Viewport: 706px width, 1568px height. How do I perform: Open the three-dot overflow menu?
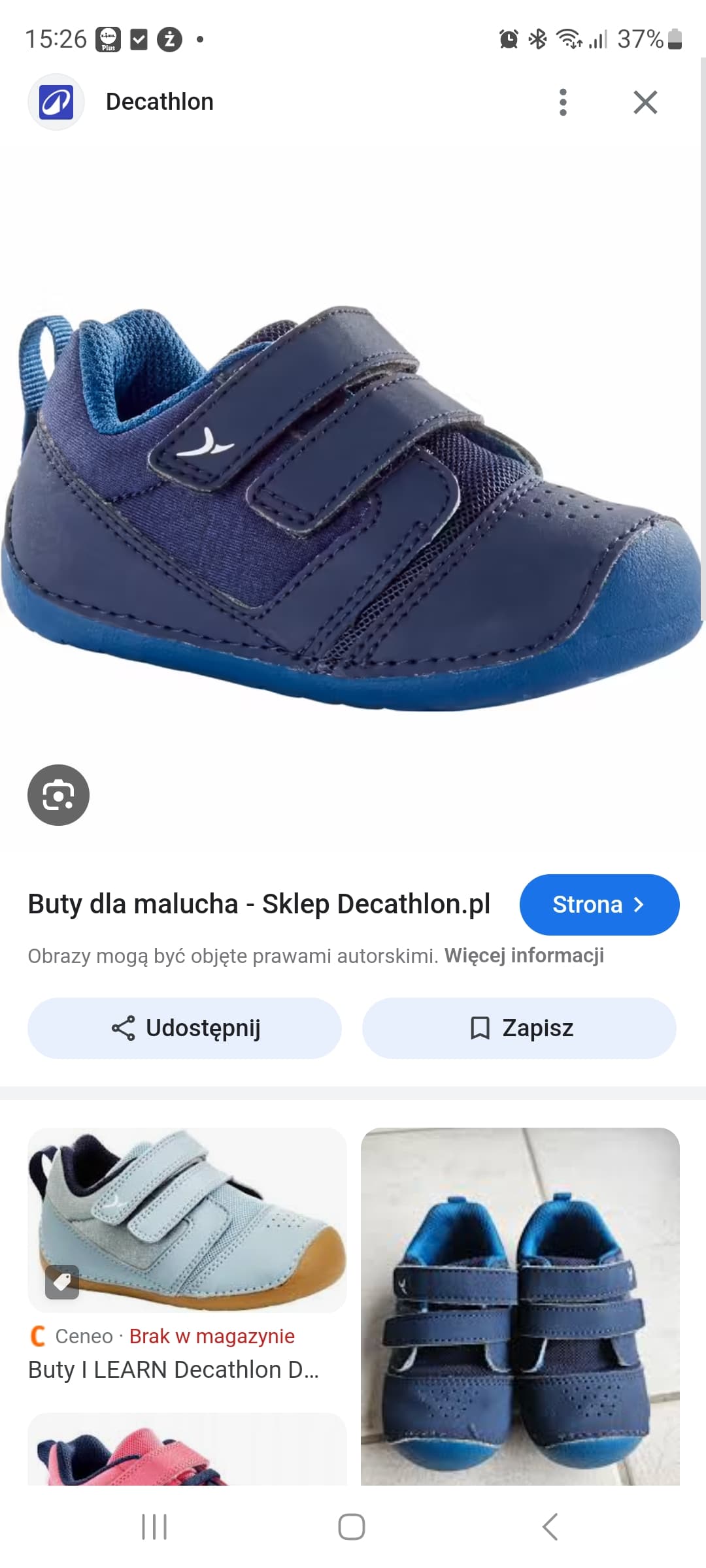coord(563,103)
